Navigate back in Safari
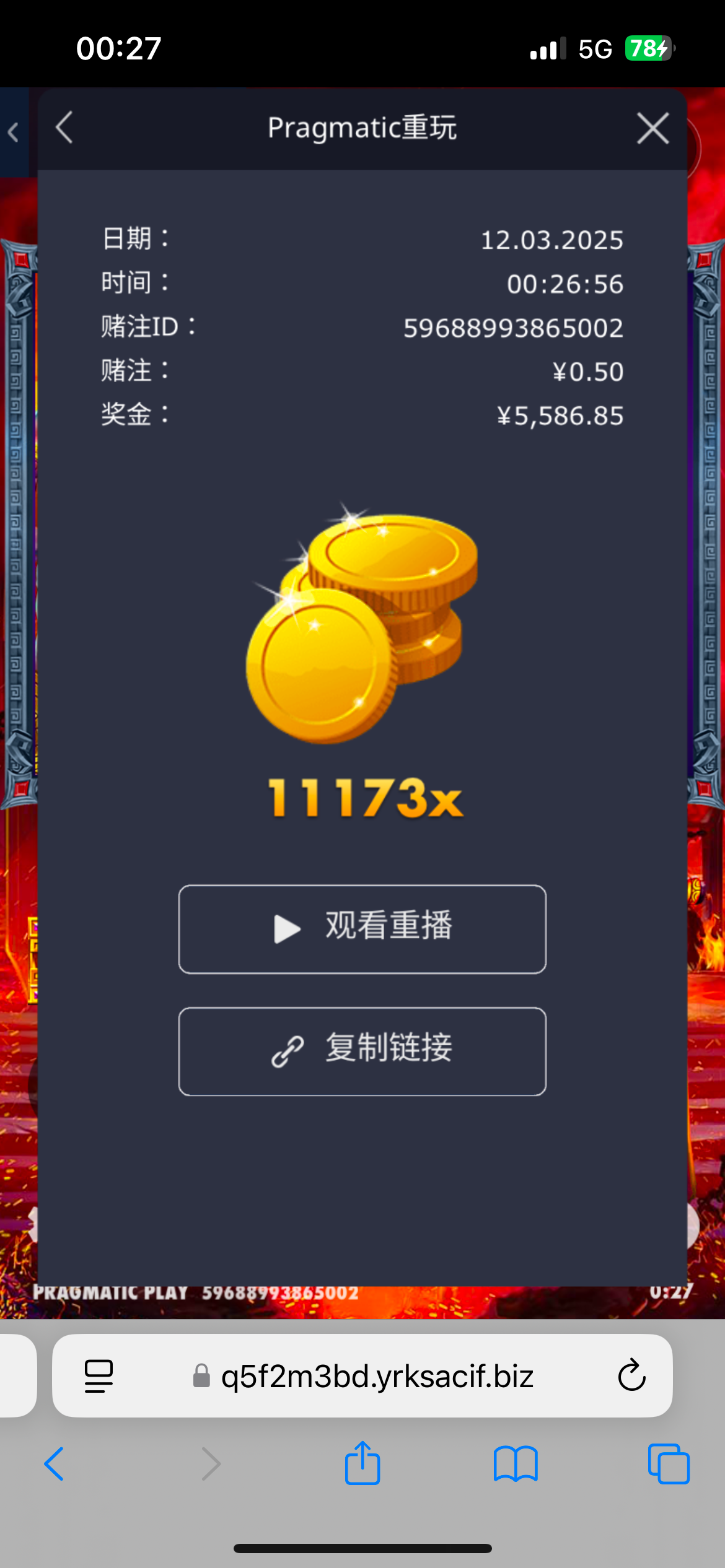The image size is (725, 1568). 55,1464
